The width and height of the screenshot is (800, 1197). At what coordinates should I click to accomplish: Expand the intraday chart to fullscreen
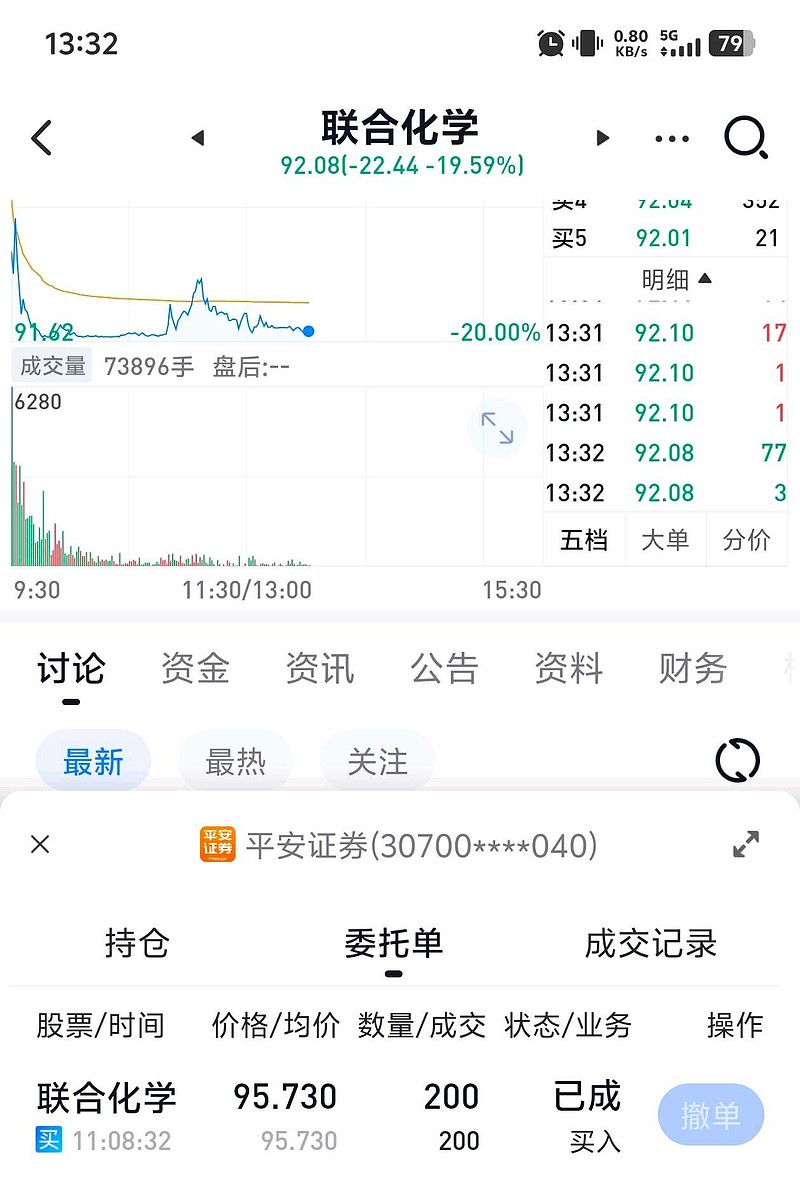[x=497, y=428]
